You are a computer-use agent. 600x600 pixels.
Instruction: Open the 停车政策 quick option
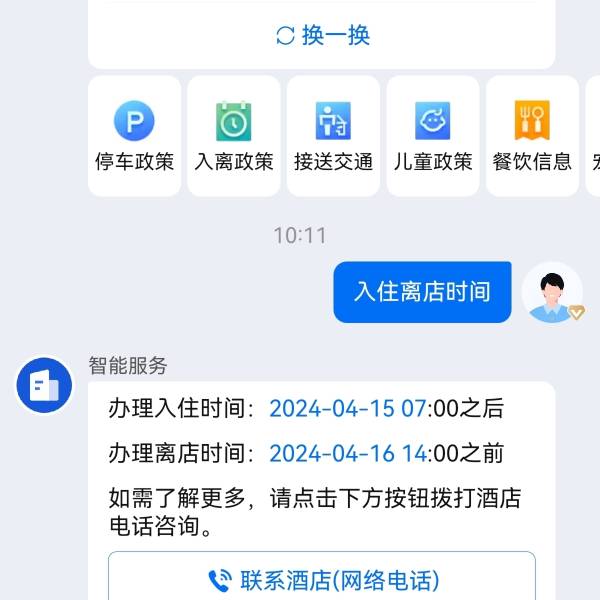coord(134,137)
